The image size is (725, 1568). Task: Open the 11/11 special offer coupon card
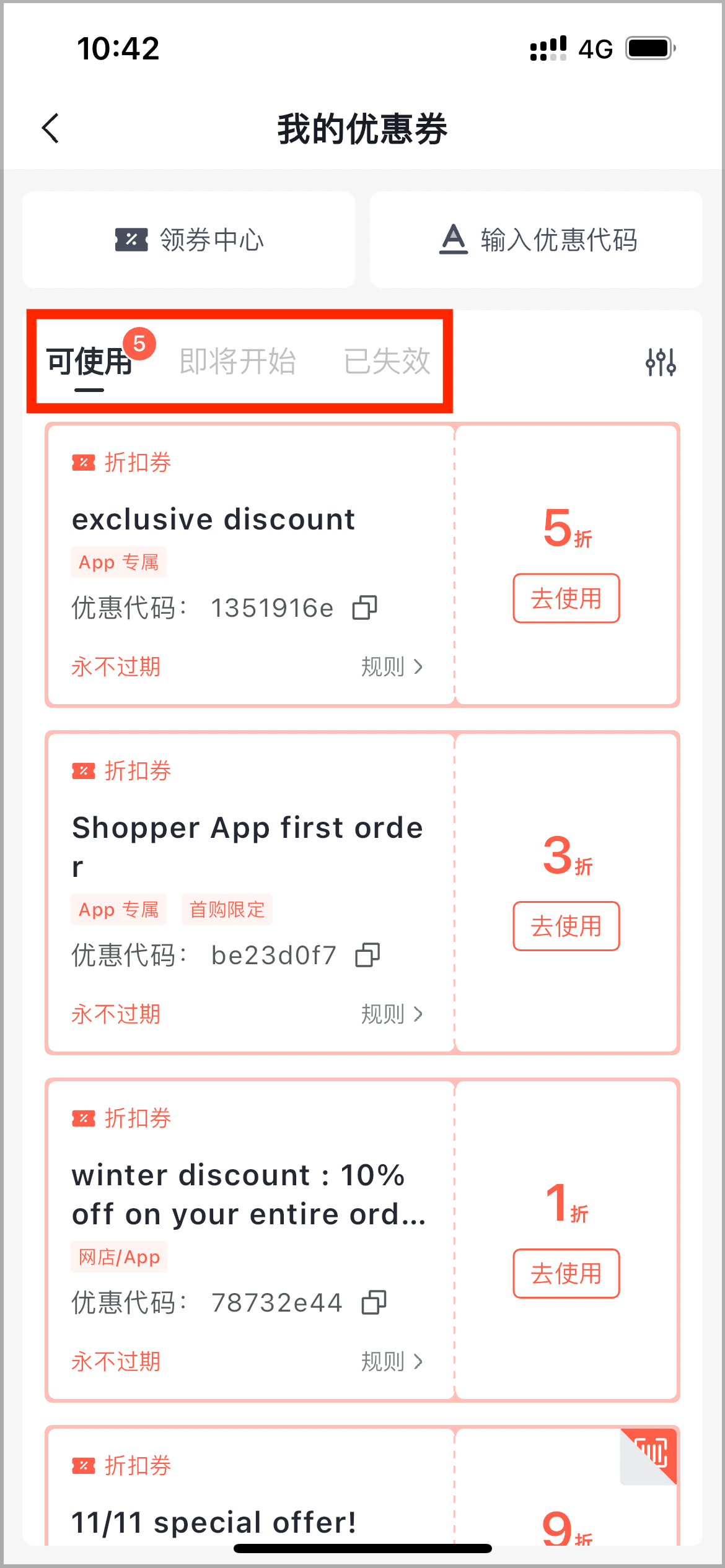pos(362,1486)
